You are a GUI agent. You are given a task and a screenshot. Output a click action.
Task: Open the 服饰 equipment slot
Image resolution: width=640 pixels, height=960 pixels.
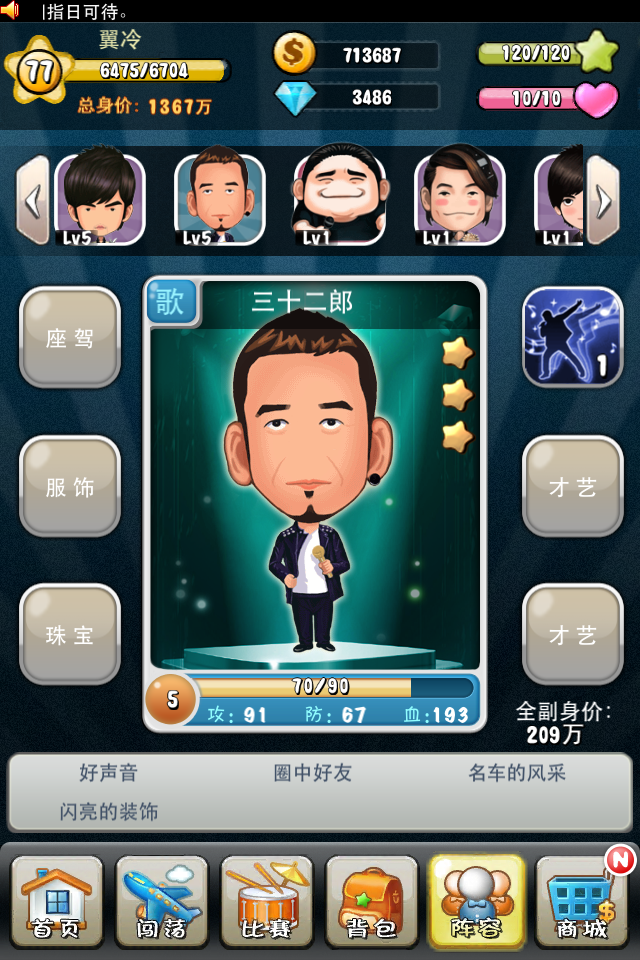coord(70,487)
